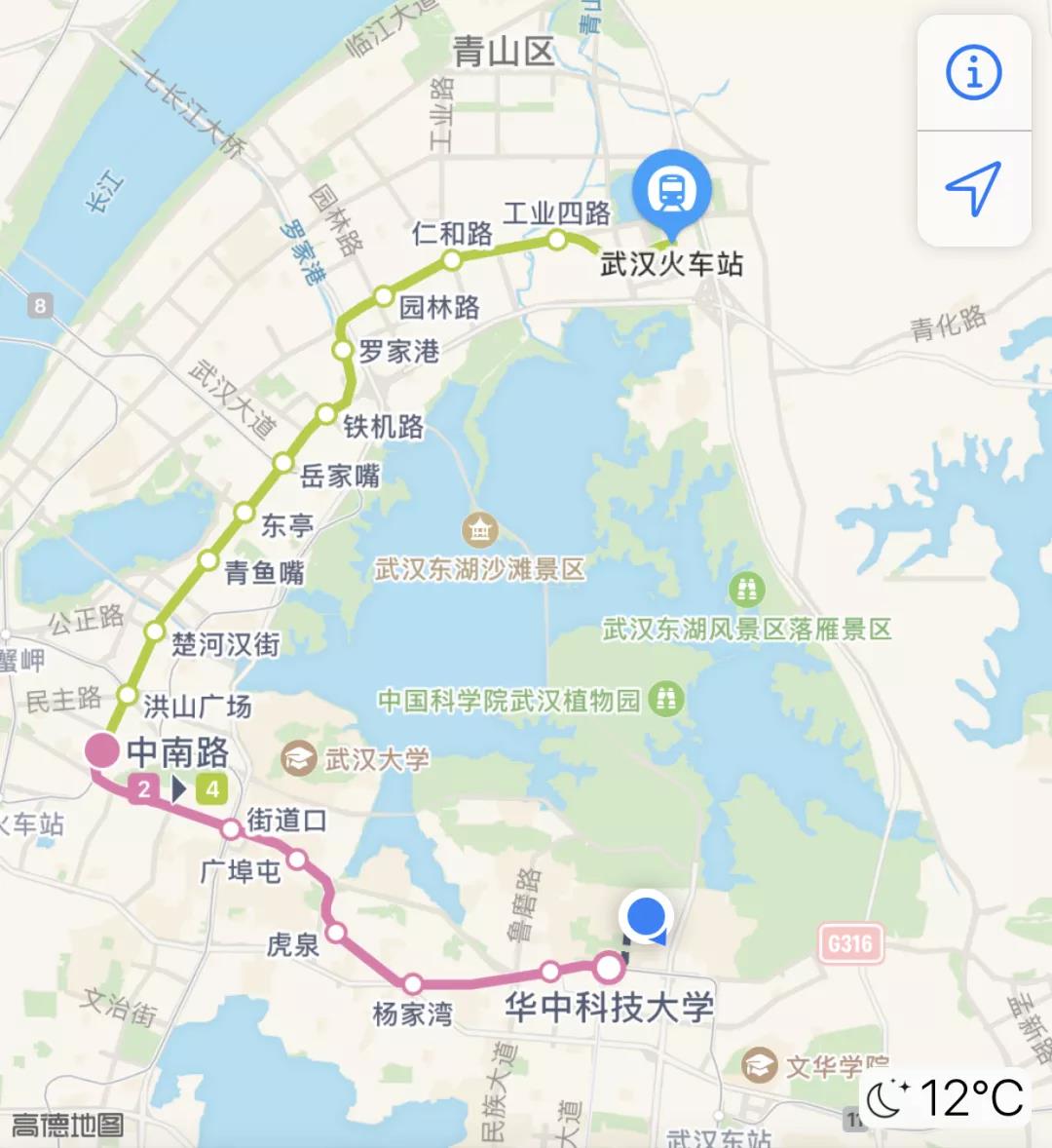Screen dimensions: 1052x1148
Task: Open the 文华学院 school marker
Action: coord(759,1065)
